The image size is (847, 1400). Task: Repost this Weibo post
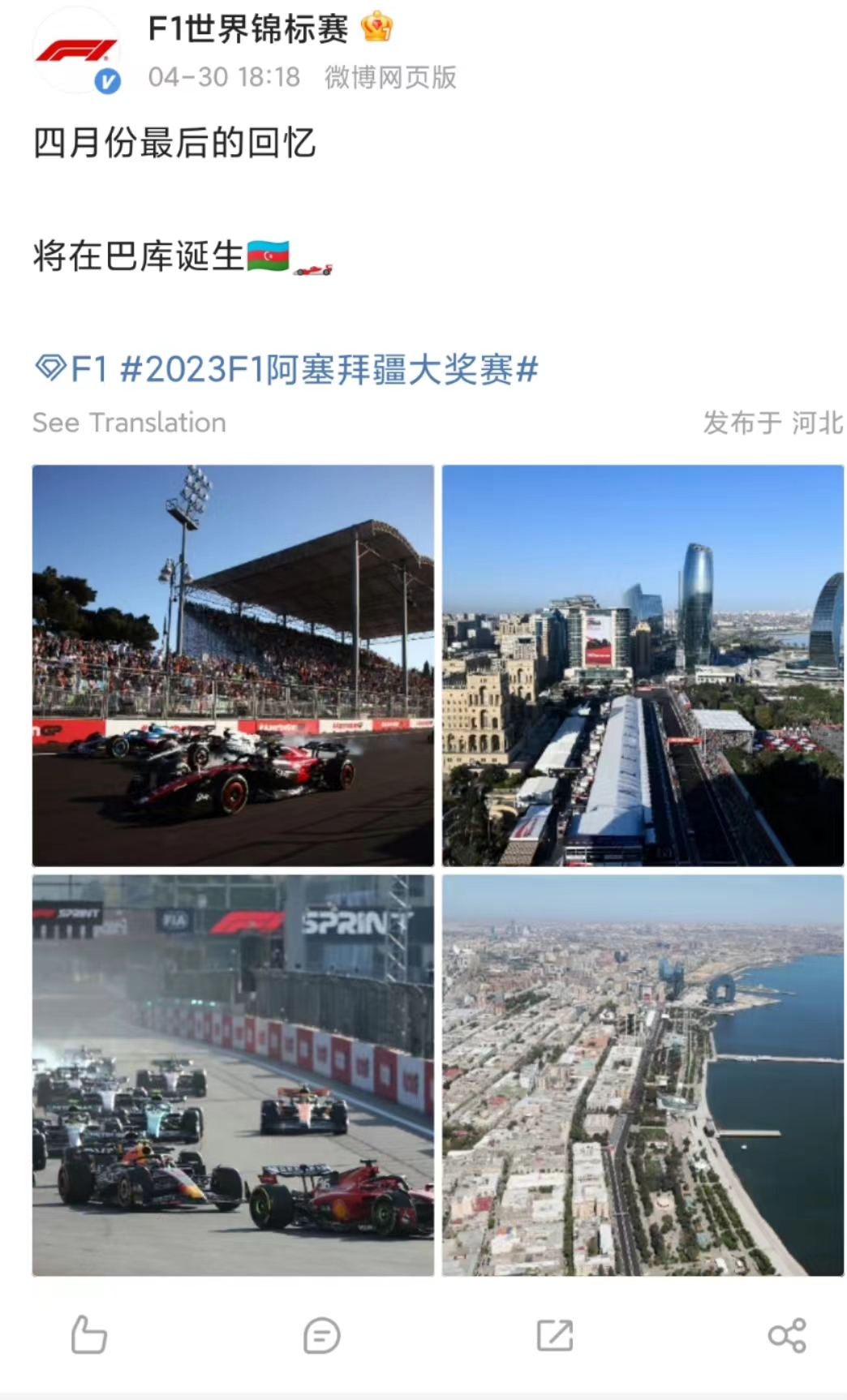[555, 1335]
